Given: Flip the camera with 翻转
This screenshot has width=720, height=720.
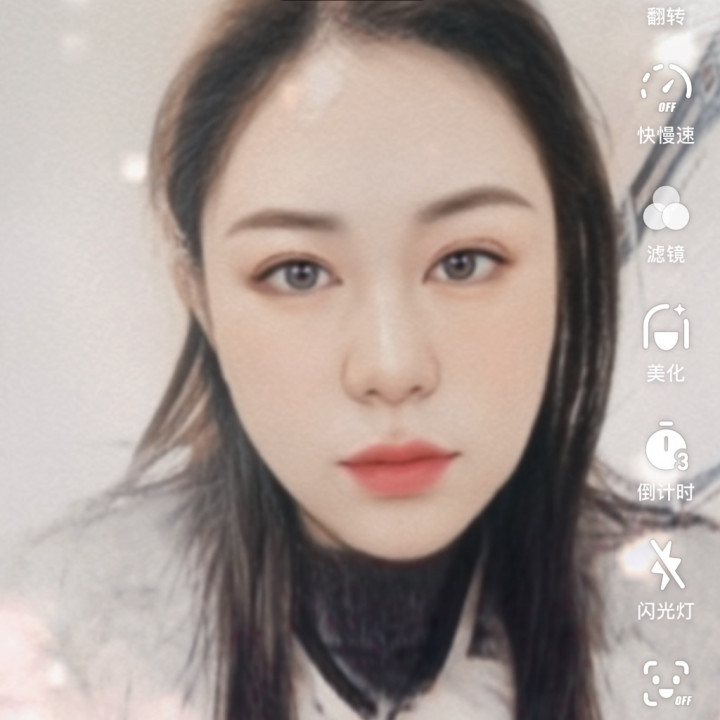Looking at the screenshot, I should click(x=666, y=14).
